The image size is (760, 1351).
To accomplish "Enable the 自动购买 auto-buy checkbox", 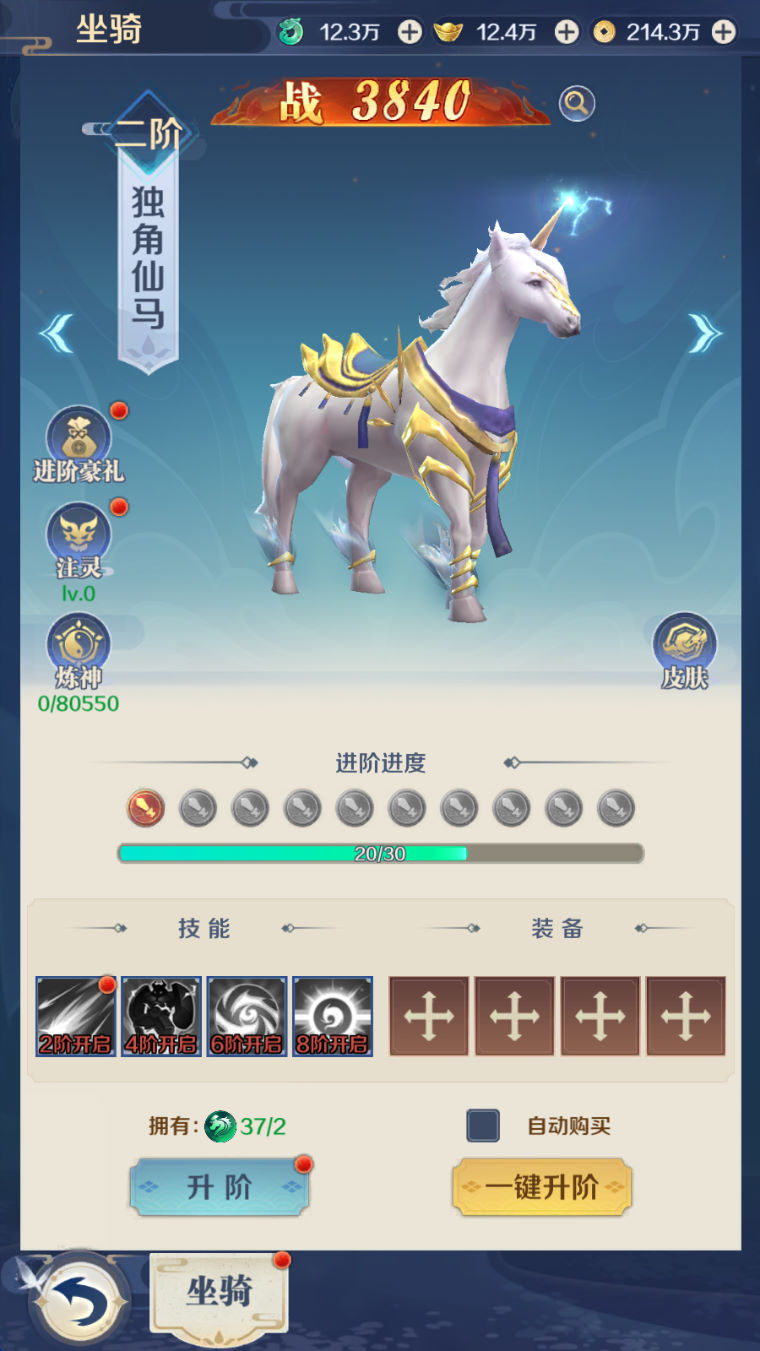I will [x=483, y=1126].
